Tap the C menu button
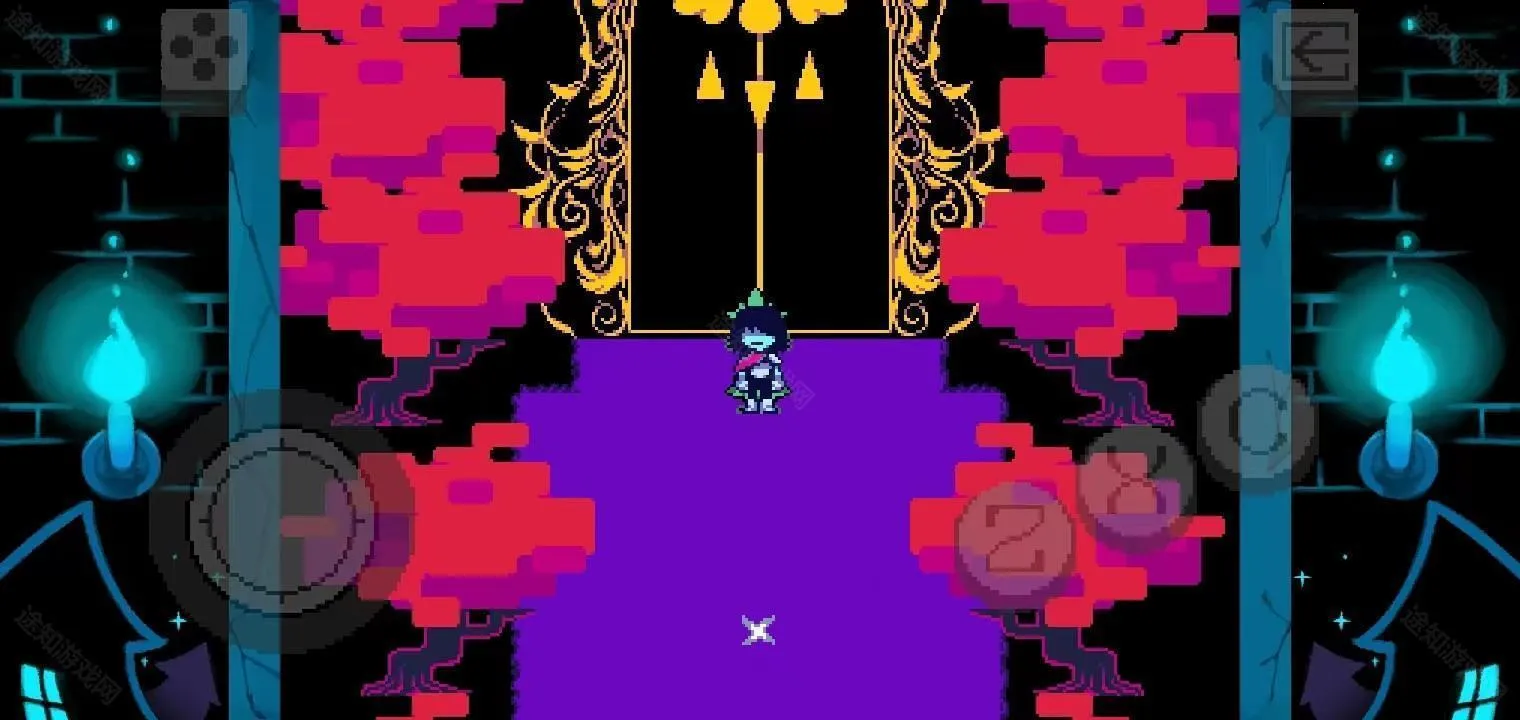Viewport: 1520px width, 720px height. (1256, 427)
